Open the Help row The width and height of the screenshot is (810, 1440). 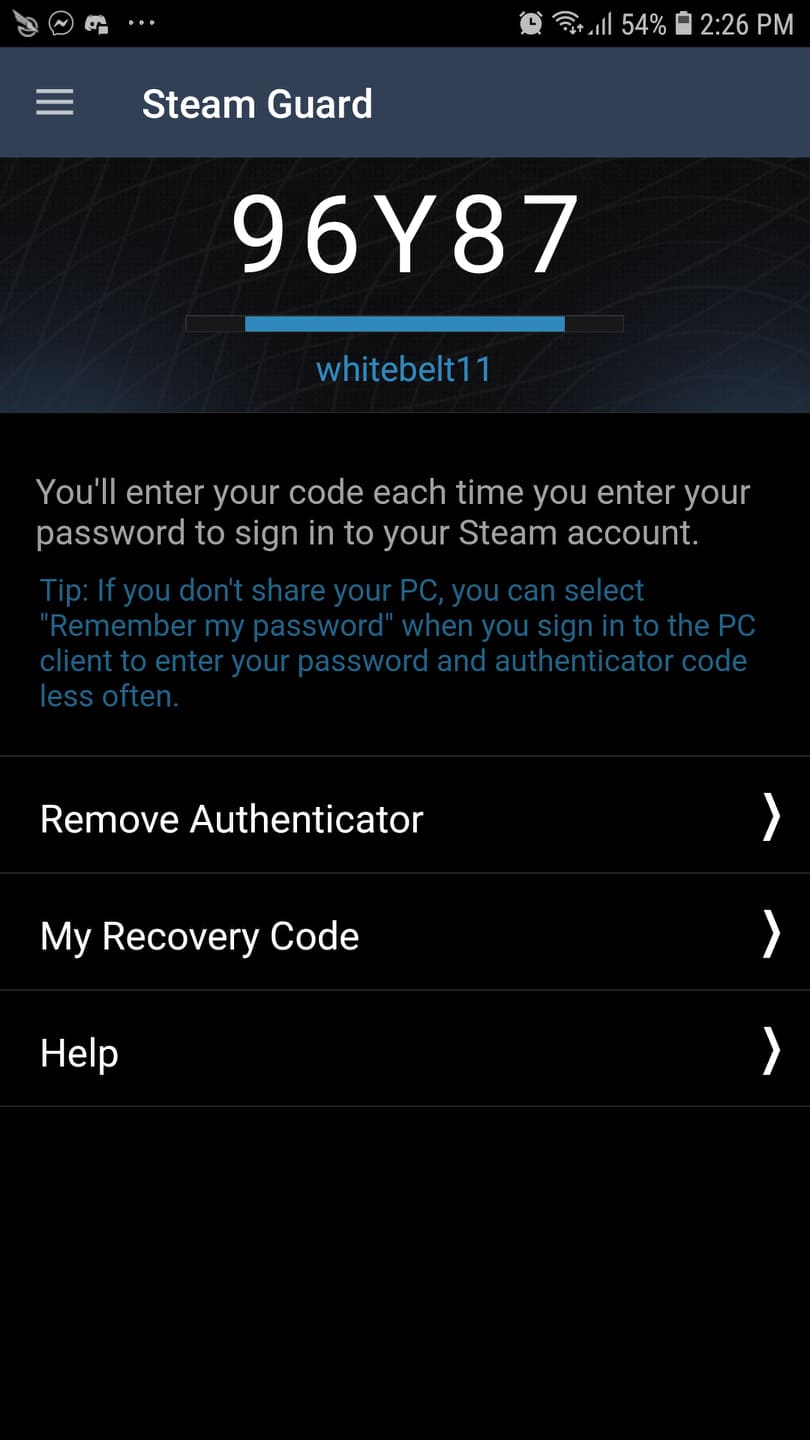click(404, 1052)
